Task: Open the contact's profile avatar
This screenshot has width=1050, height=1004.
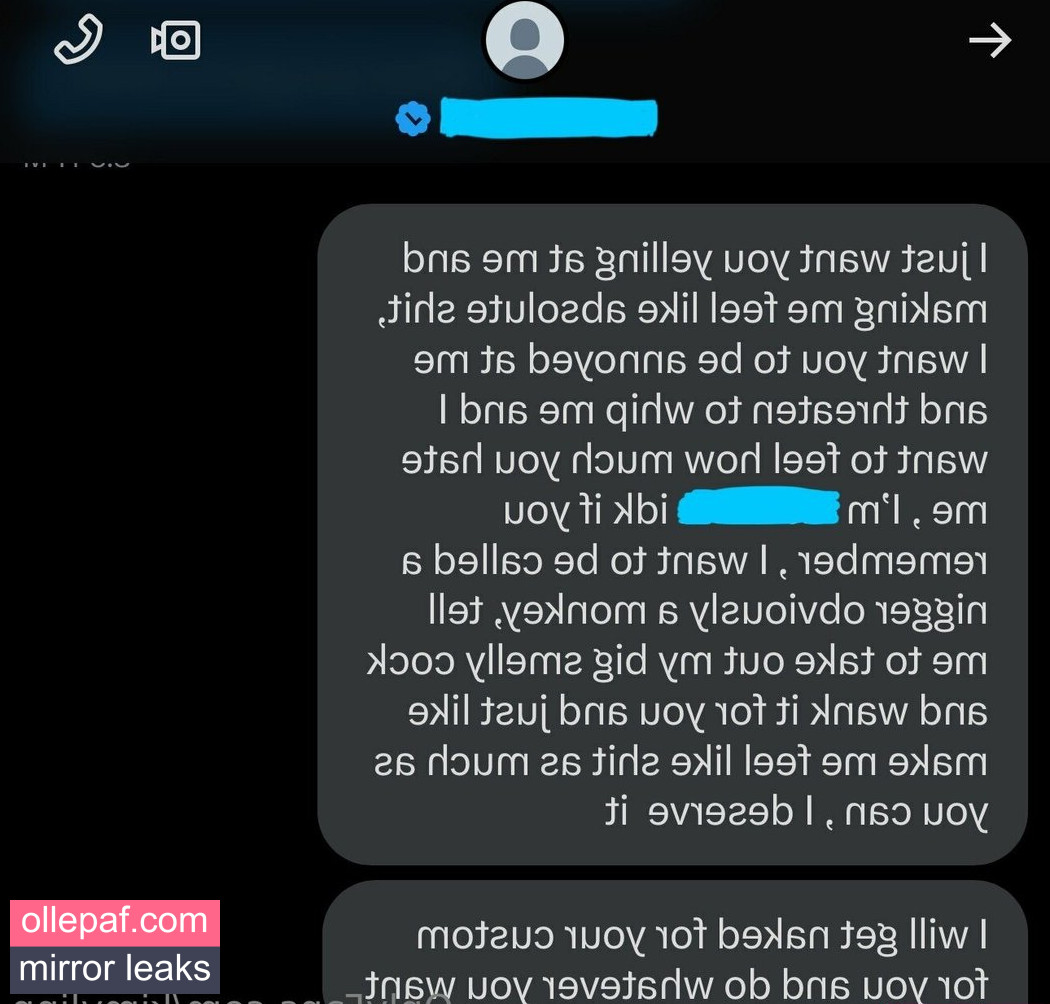Action: 524,41
